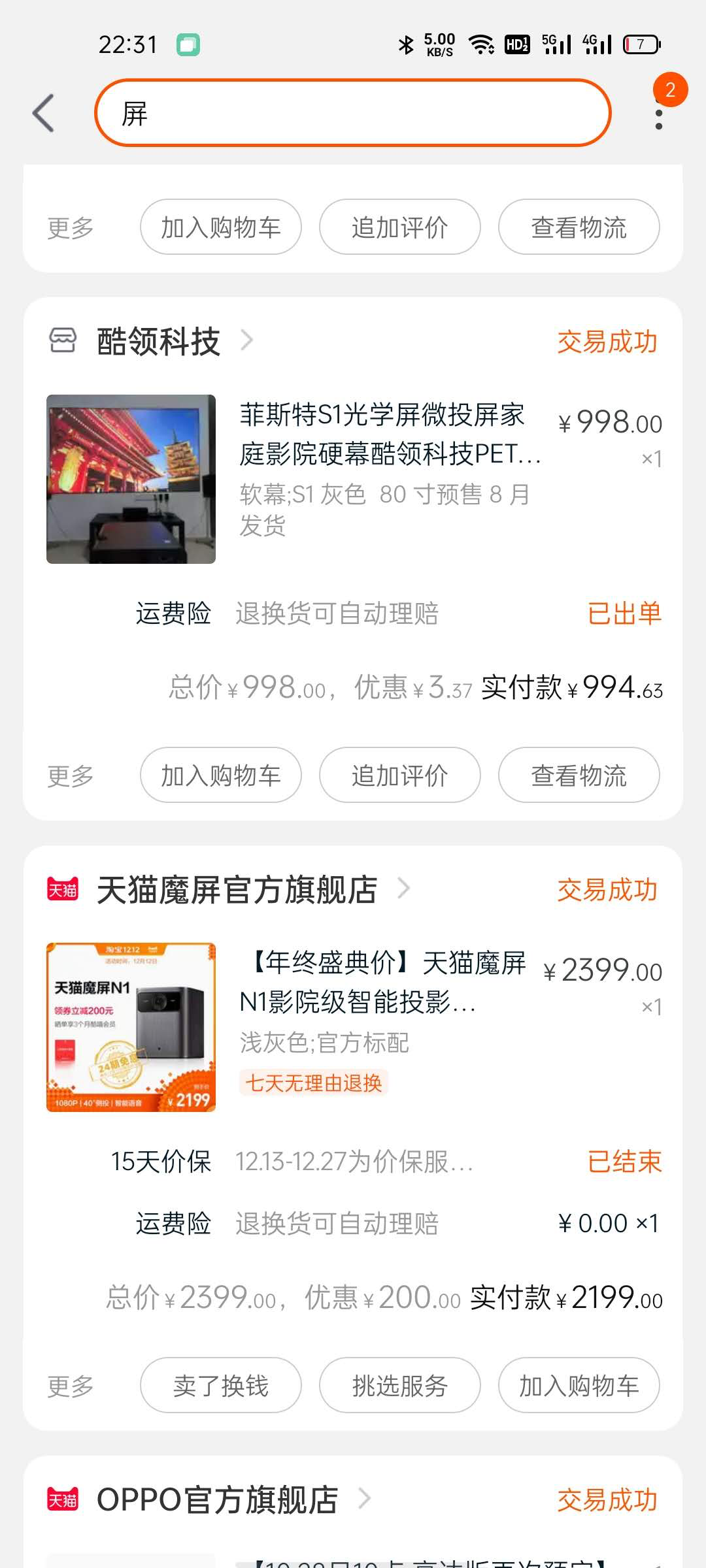706x1568 pixels.
Task: Tap 更多 under the 酷领科技 order
Action: [x=71, y=776]
